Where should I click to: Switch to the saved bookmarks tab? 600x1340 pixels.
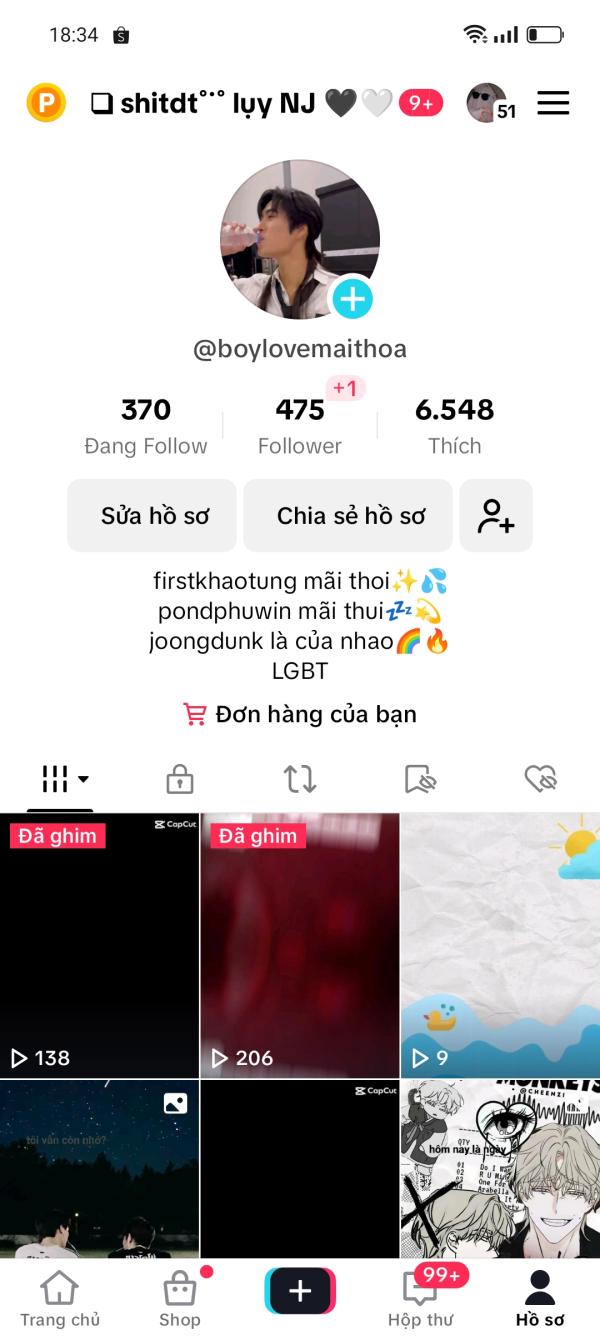(420, 779)
